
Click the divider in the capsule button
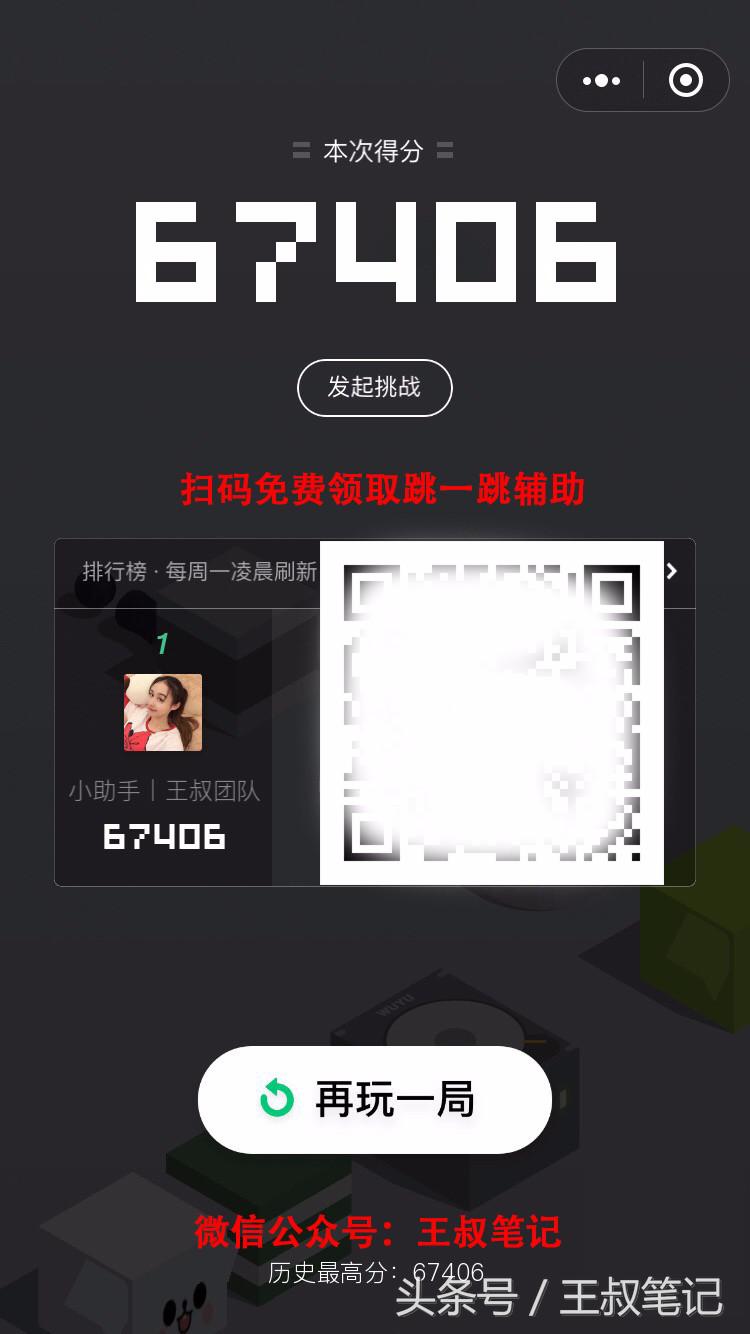[643, 80]
